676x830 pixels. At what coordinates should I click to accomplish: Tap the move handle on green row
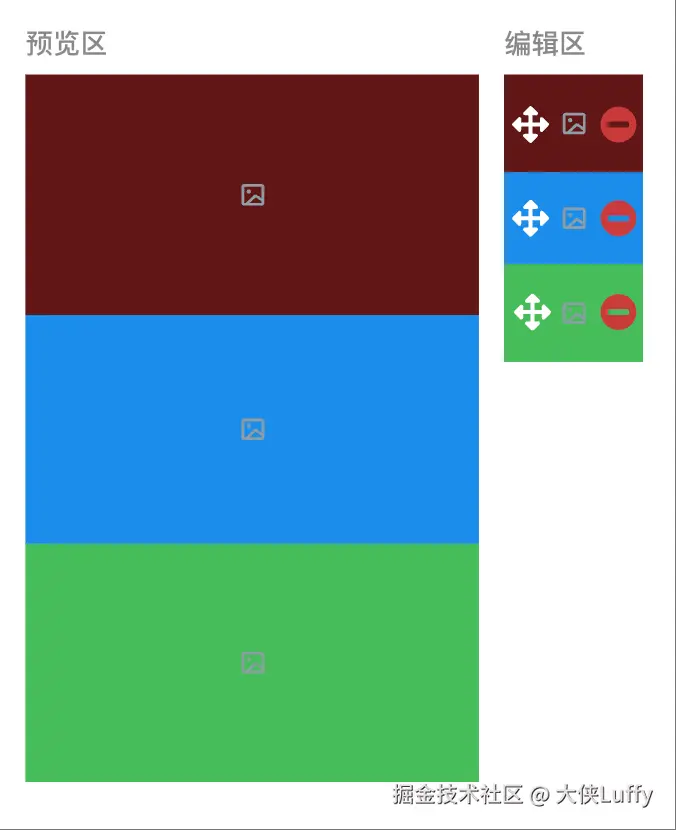[x=531, y=312]
